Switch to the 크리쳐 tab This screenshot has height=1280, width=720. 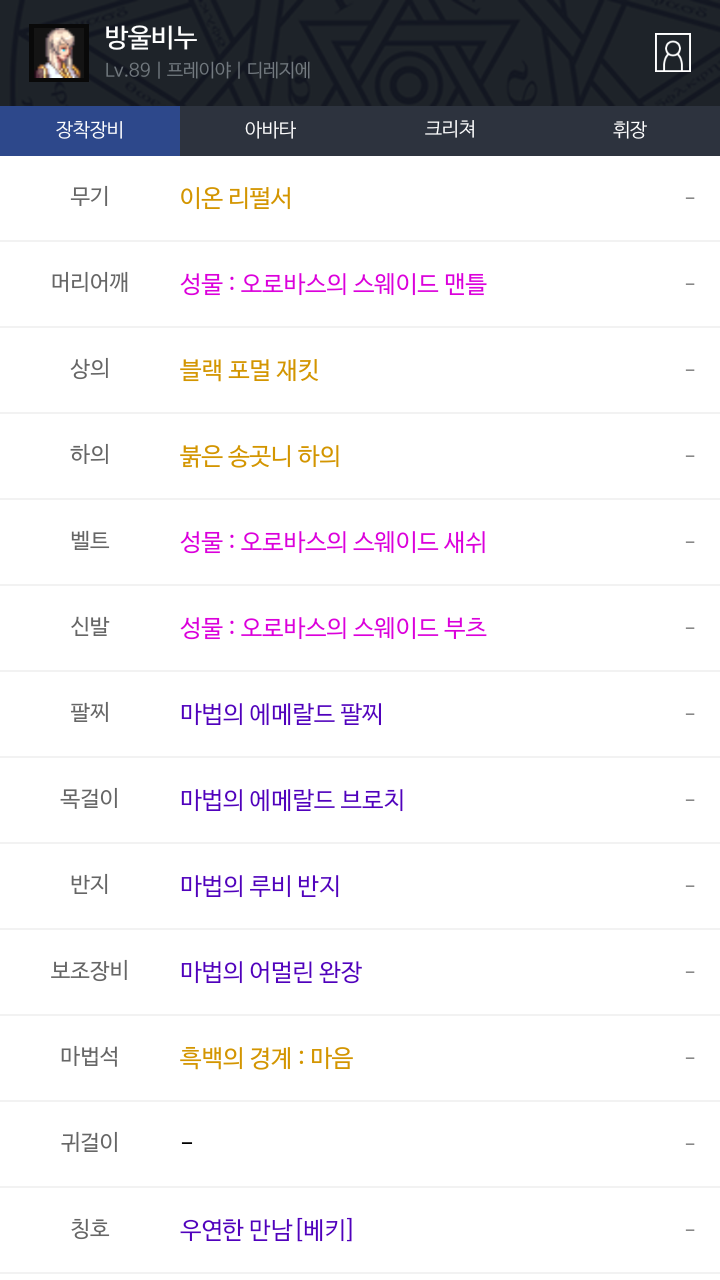pos(450,130)
